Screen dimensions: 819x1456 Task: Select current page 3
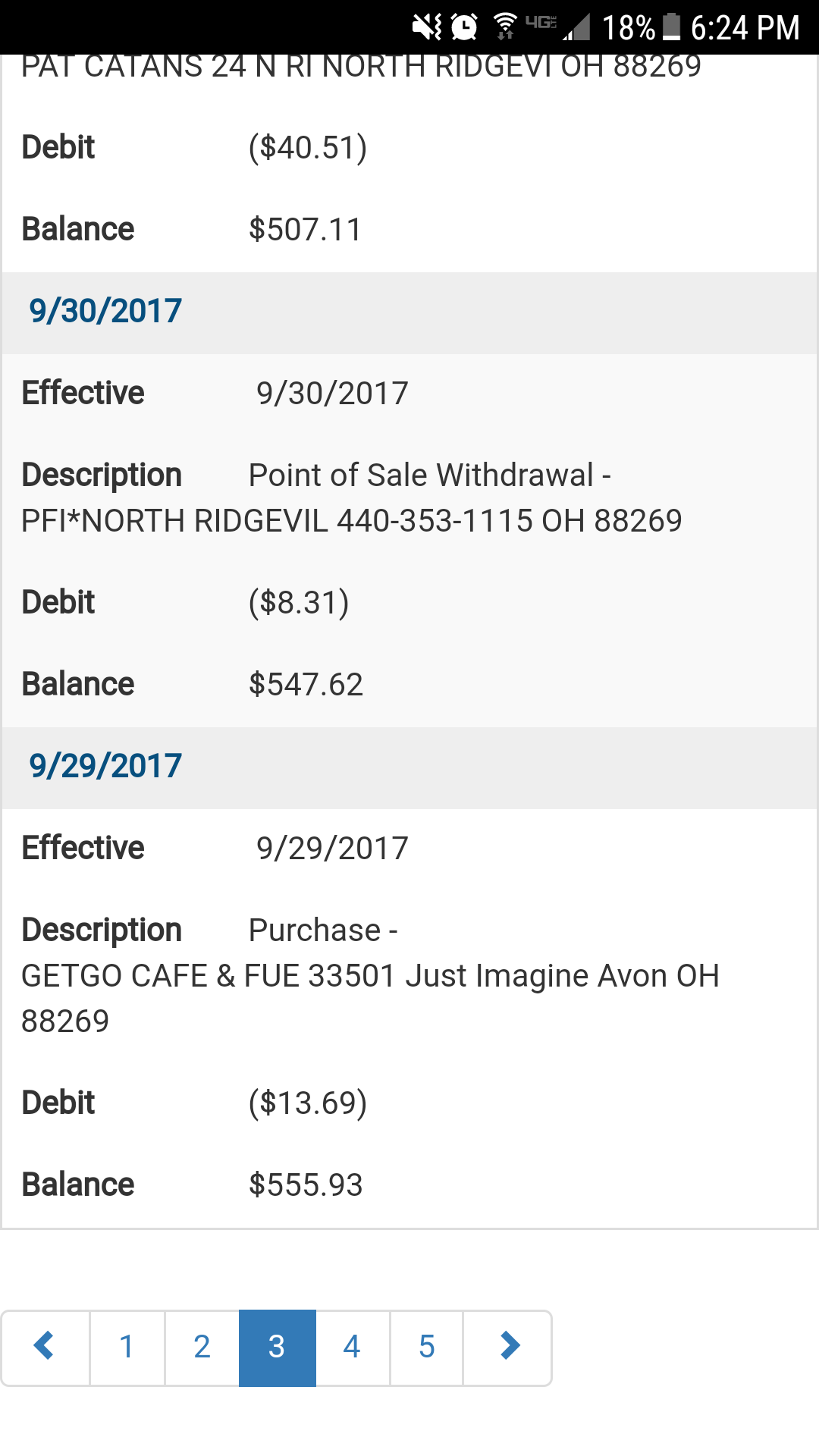point(278,1348)
